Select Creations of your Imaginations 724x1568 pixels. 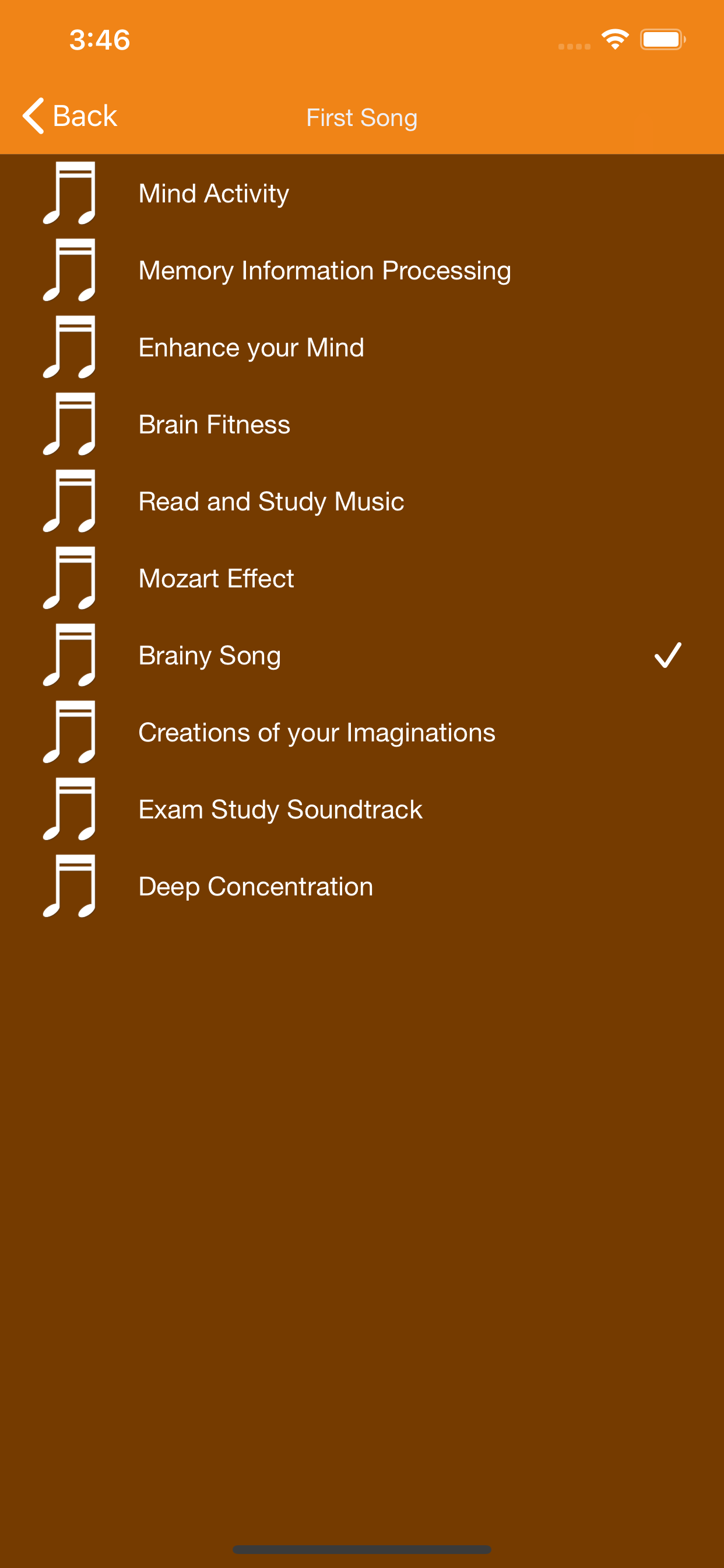point(317,732)
